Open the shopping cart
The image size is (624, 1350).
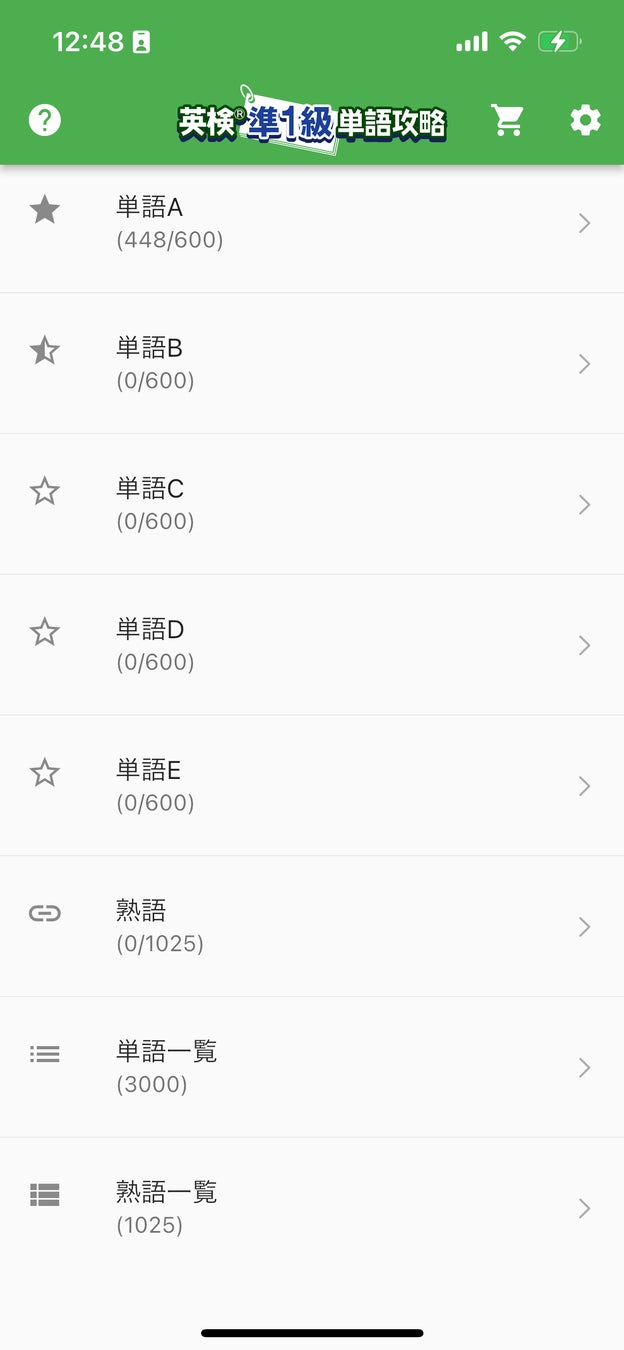pyautogui.click(x=508, y=121)
